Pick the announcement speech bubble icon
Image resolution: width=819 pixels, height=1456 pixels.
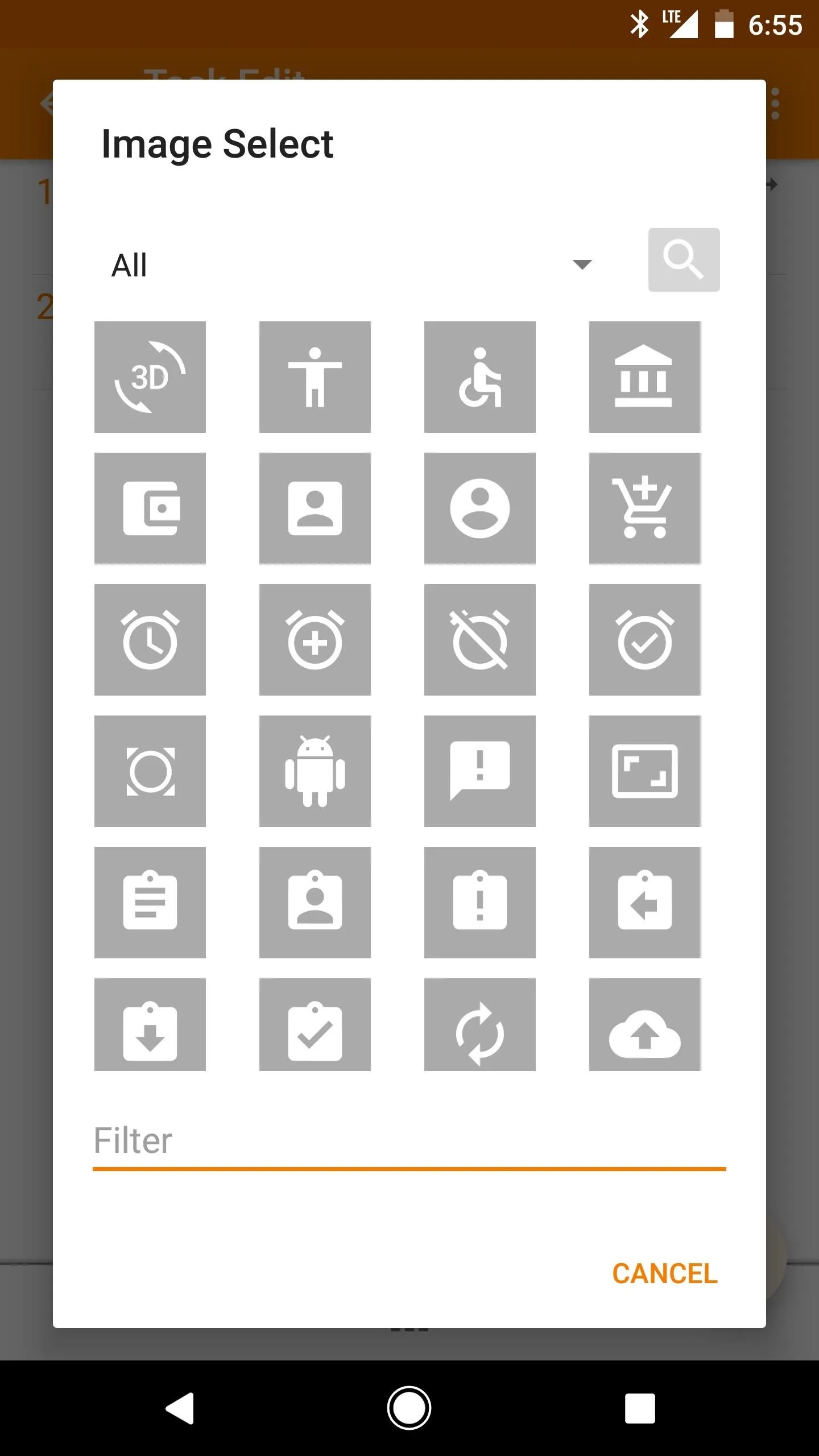[x=480, y=771]
